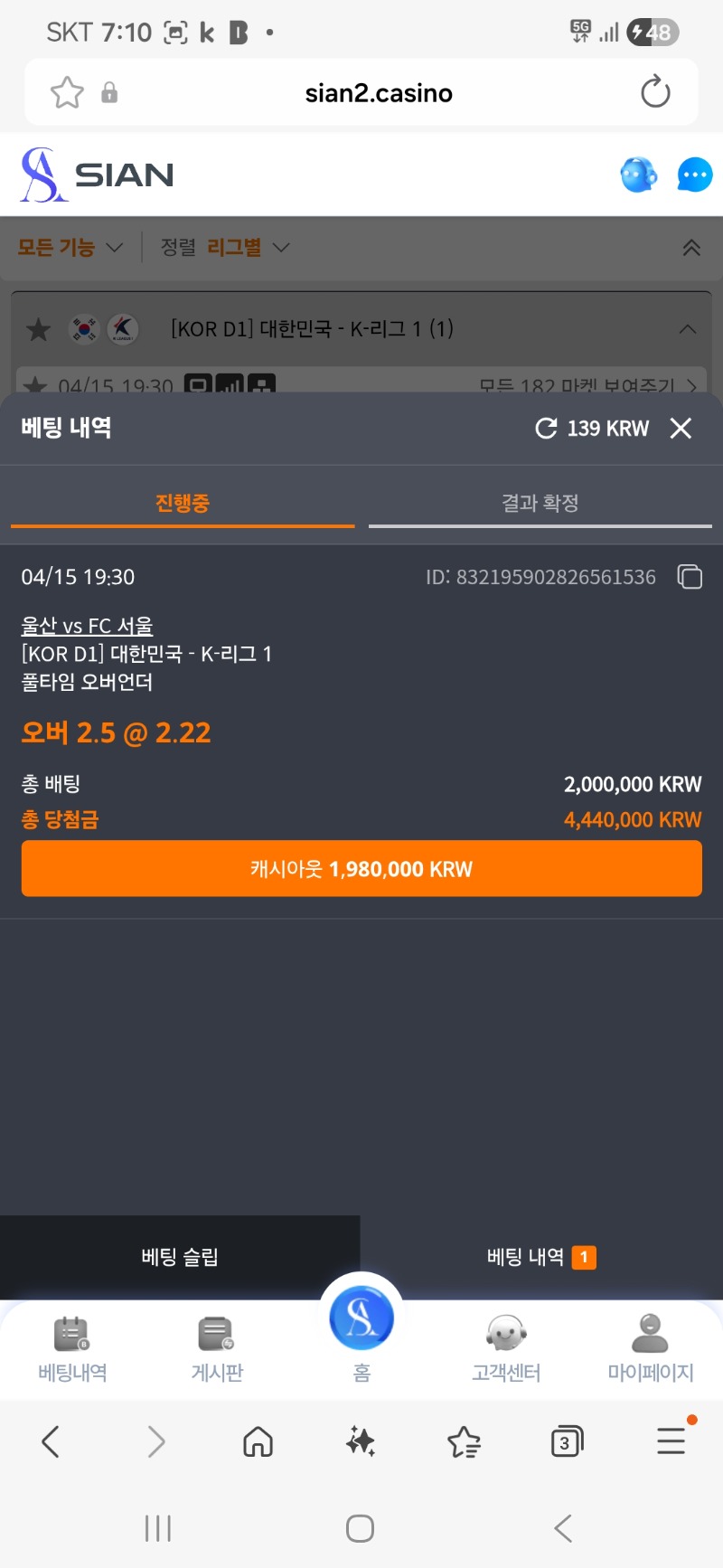Refresh the 139 KRW balance
This screenshot has height=1568, width=723.
point(546,428)
